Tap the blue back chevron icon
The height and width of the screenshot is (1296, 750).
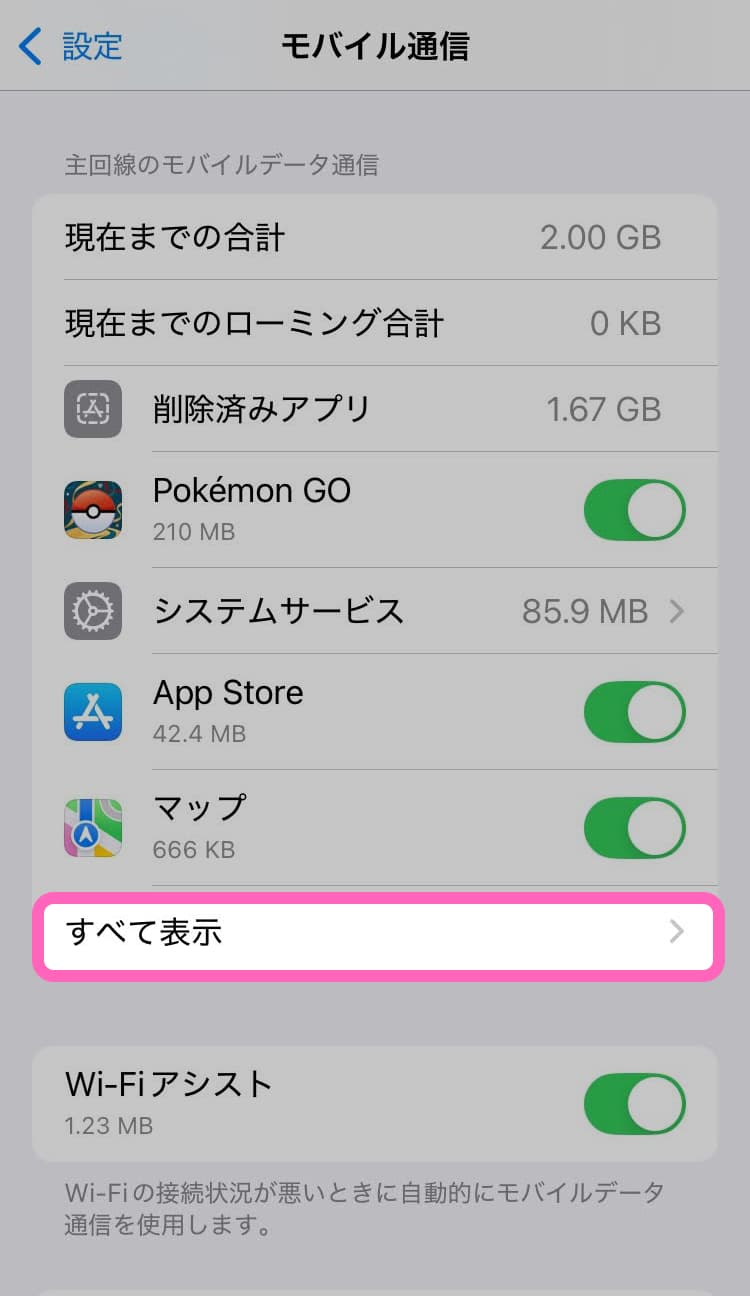(x=28, y=45)
